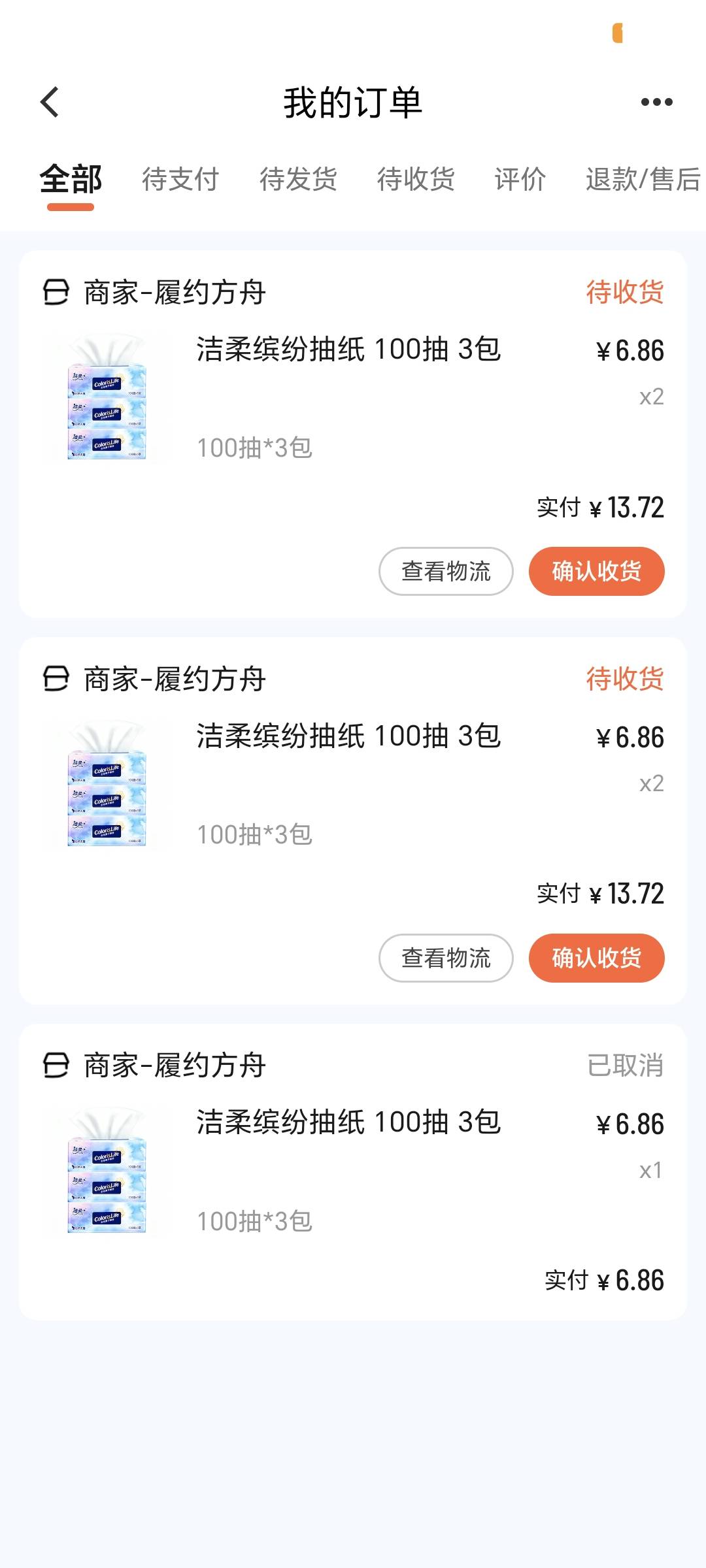The height and width of the screenshot is (1568, 706).
Task: Switch to the 待支付 tab
Action: click(180, 179)
